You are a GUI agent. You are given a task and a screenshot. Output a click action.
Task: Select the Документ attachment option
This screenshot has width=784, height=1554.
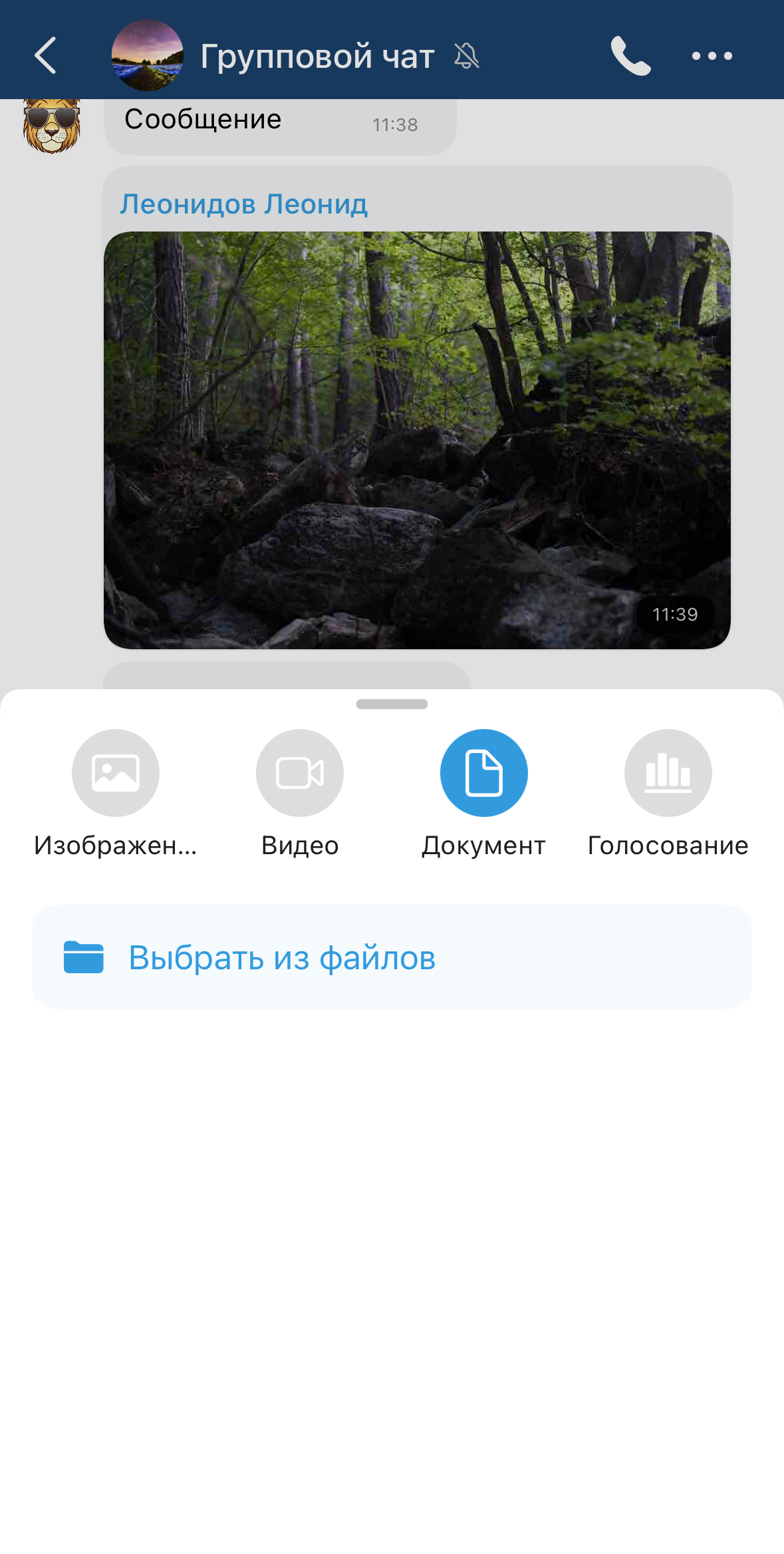483,773
